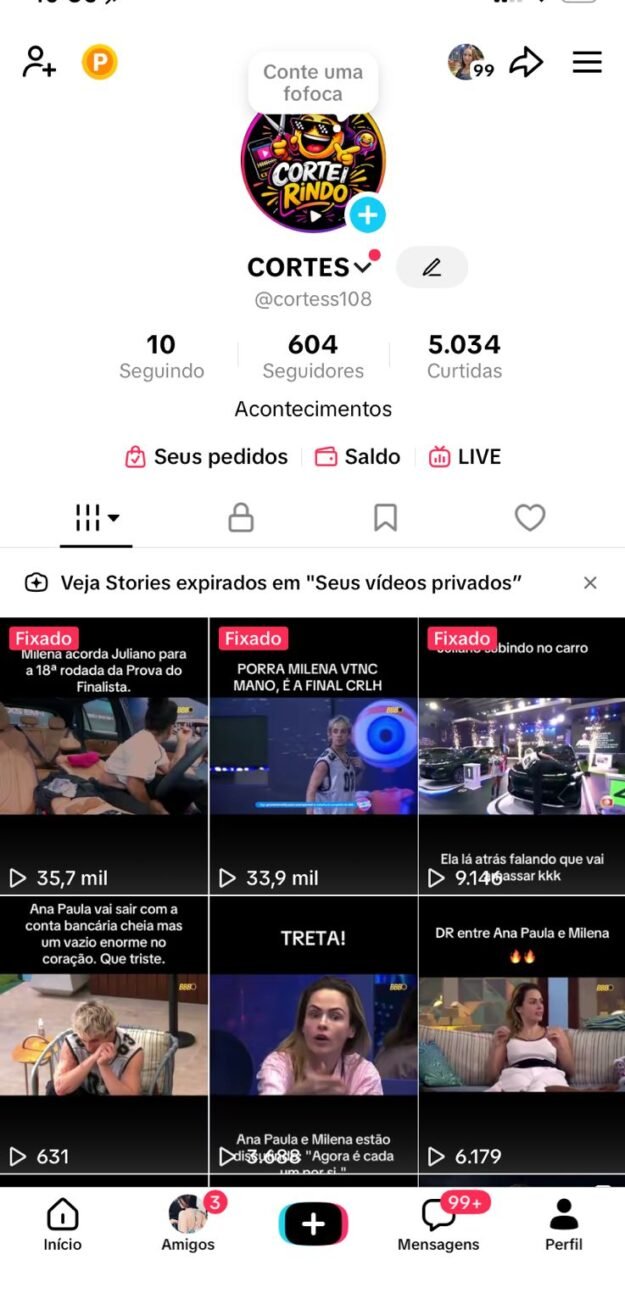Screen dimensions: 625x1310
Task: Open Seus pedidos
Action: click(207, 457)
